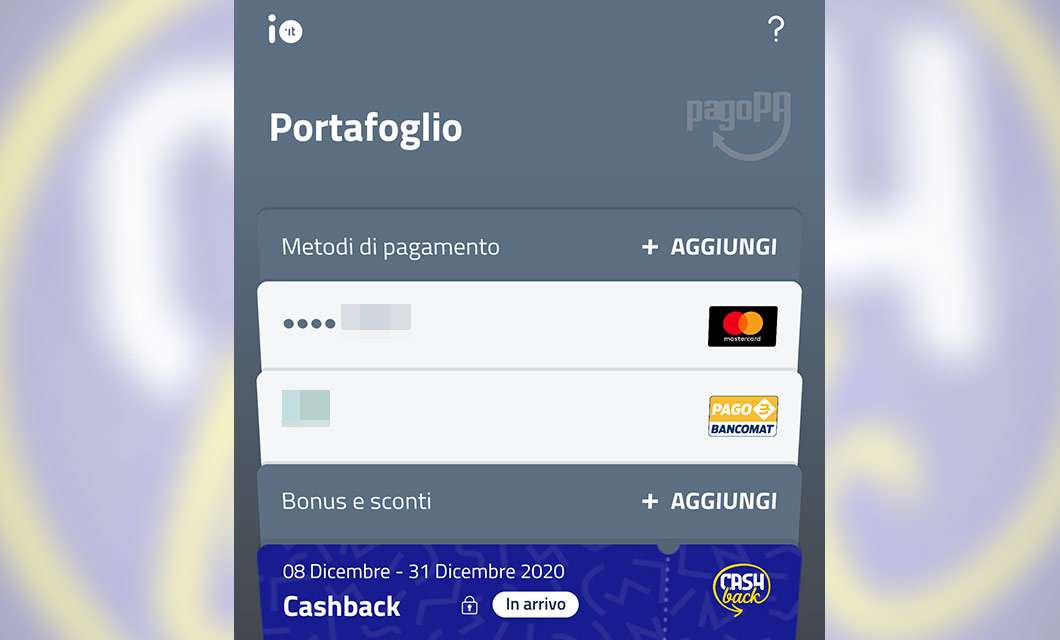Open the Mastercard payment card
The height and width of the screenshot is (640, 1060).
529,325
